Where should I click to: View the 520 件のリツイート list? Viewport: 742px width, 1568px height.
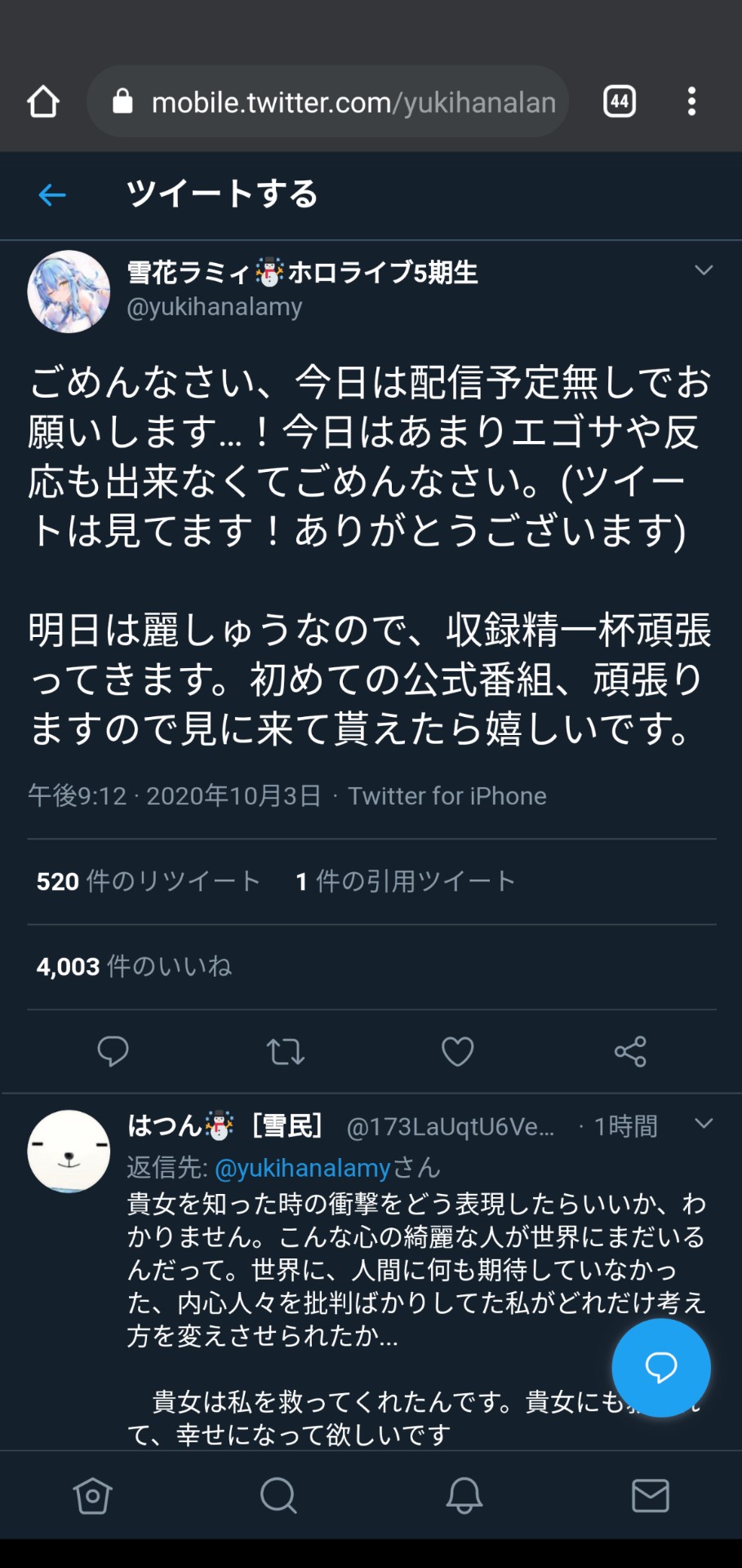148,881
